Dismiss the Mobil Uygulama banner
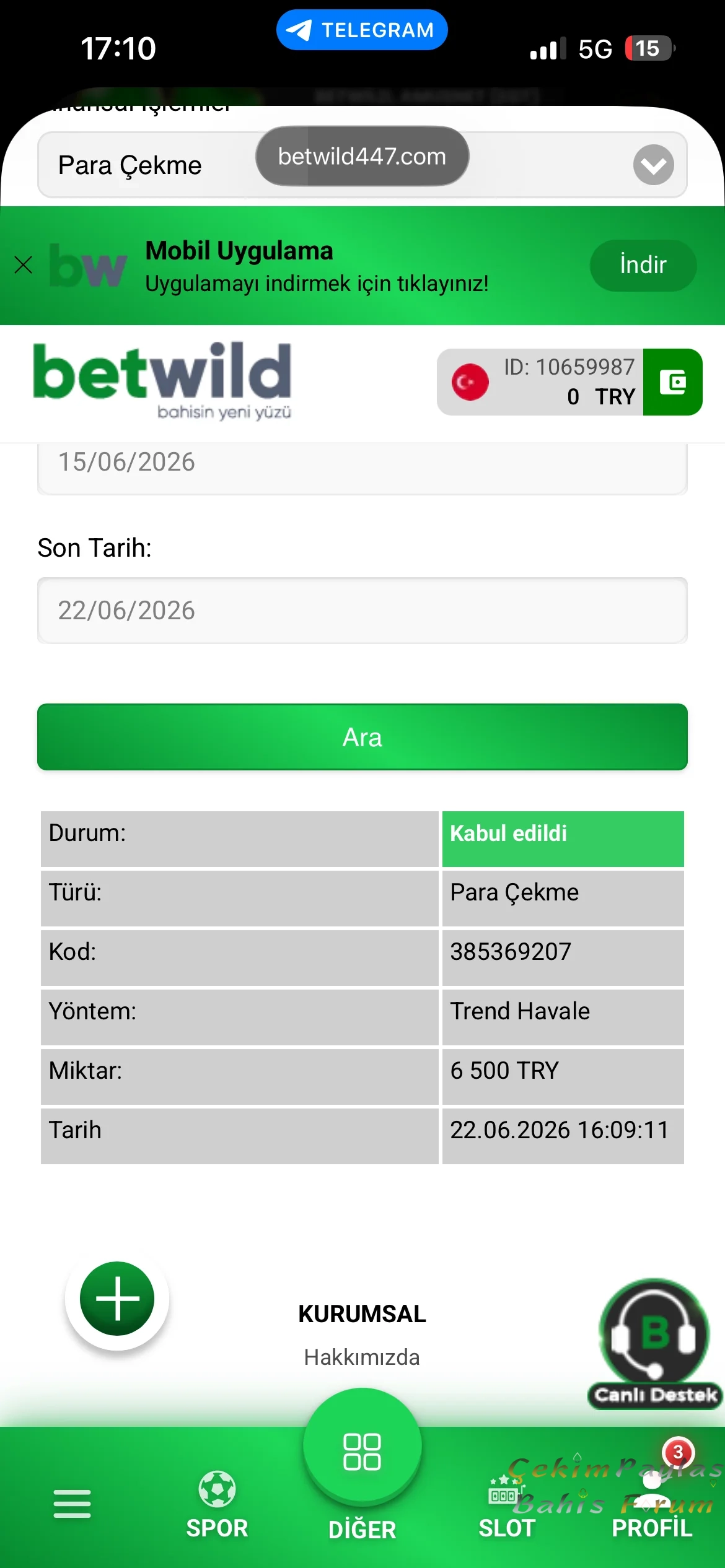Image resolution: width=725 pixels, height=1568 pixels. click(24, 265)
